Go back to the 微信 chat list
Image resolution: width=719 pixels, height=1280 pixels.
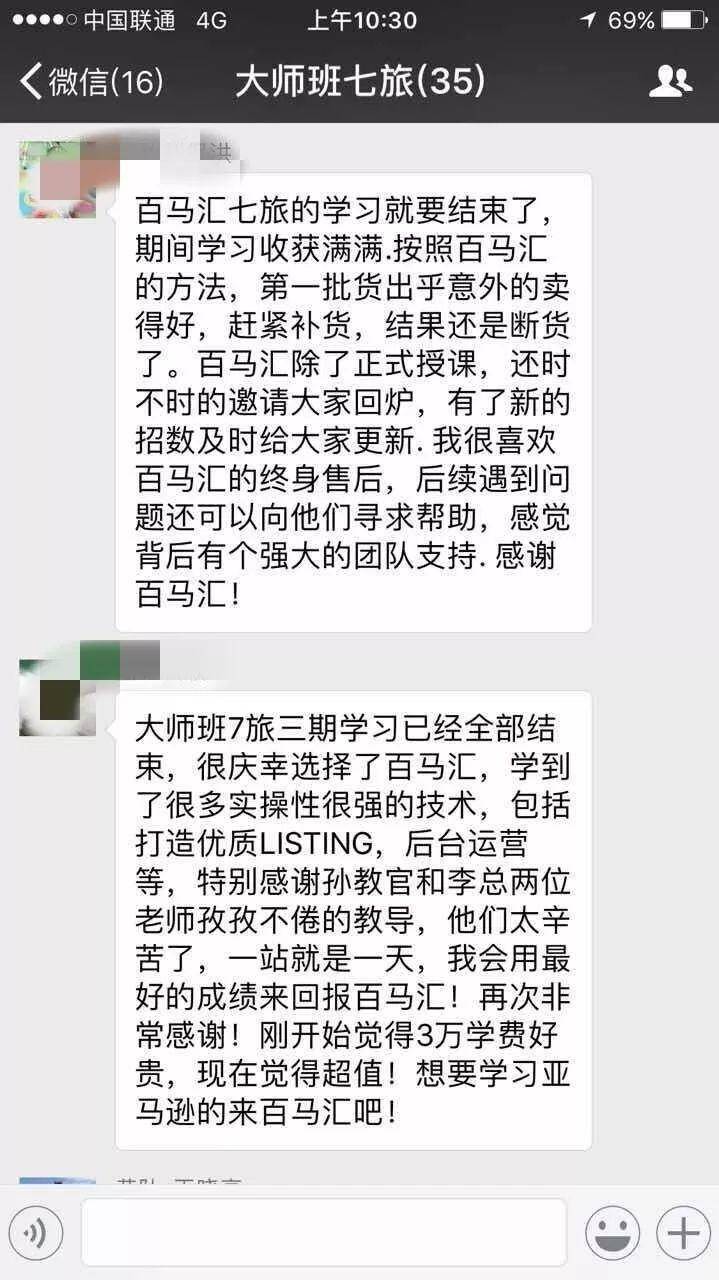coord(91,82)
